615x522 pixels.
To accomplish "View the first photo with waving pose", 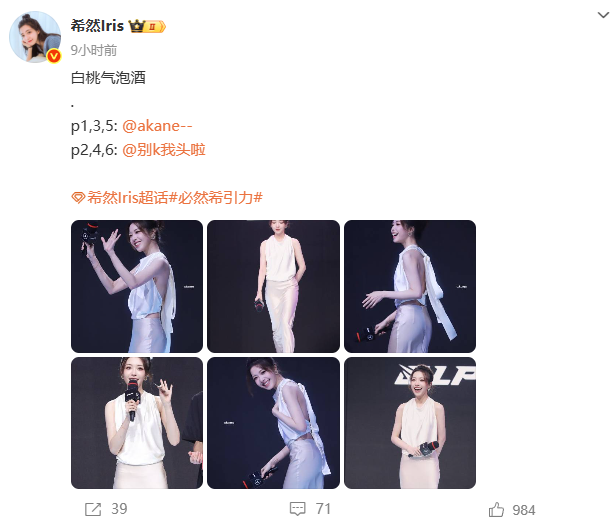I will click(x=136, y=286).
